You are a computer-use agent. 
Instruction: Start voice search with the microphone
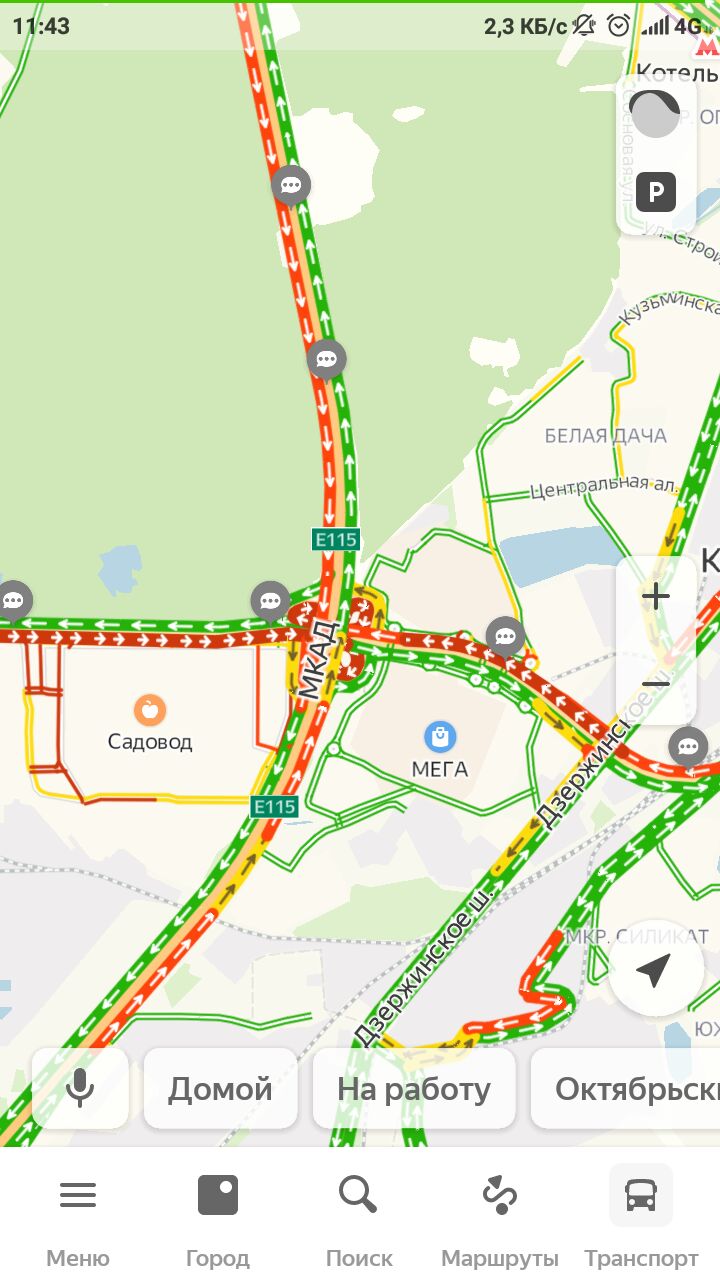pos(80,1088)
